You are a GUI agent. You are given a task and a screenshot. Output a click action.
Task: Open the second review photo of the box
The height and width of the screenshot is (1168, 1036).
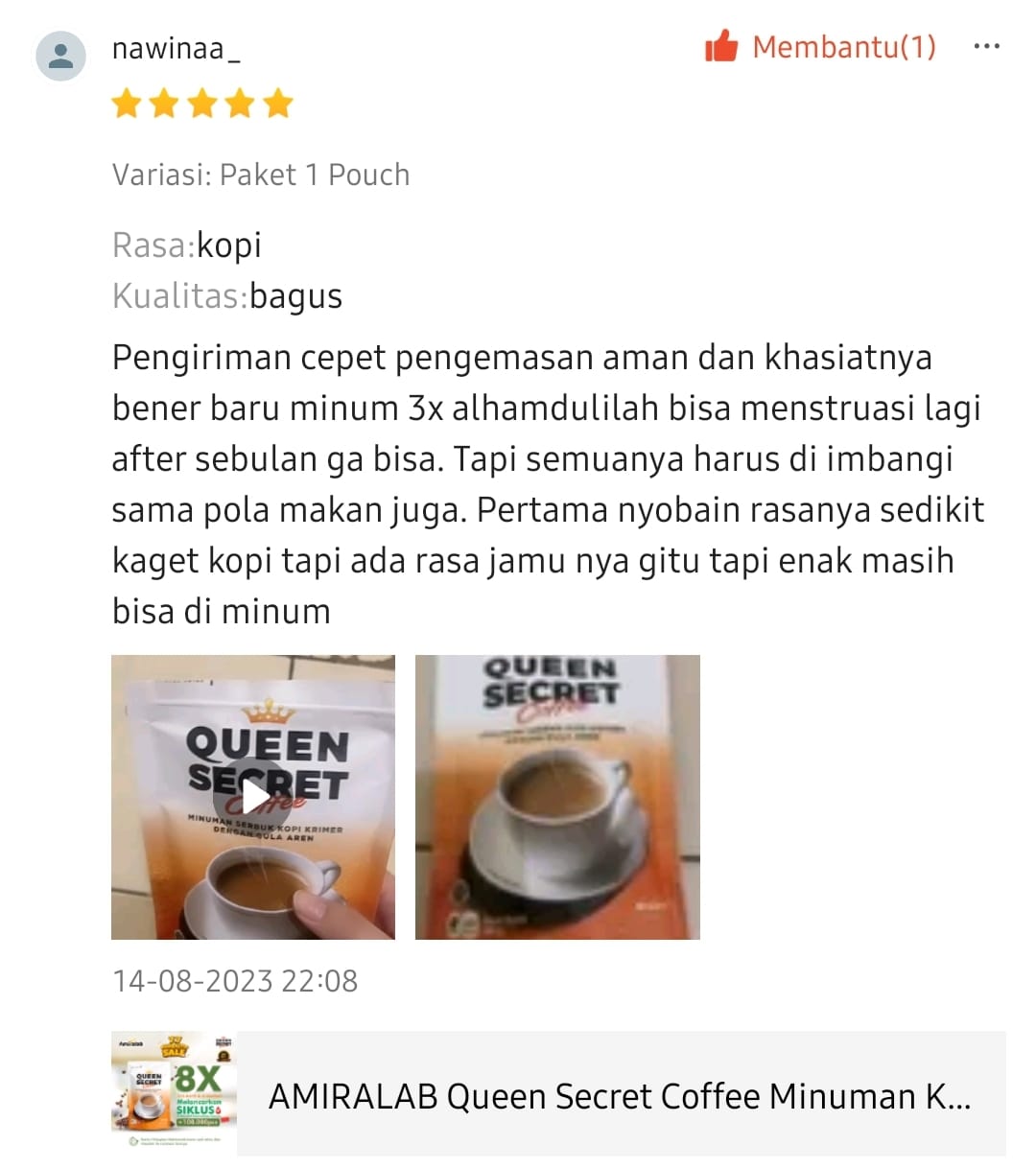557,797
